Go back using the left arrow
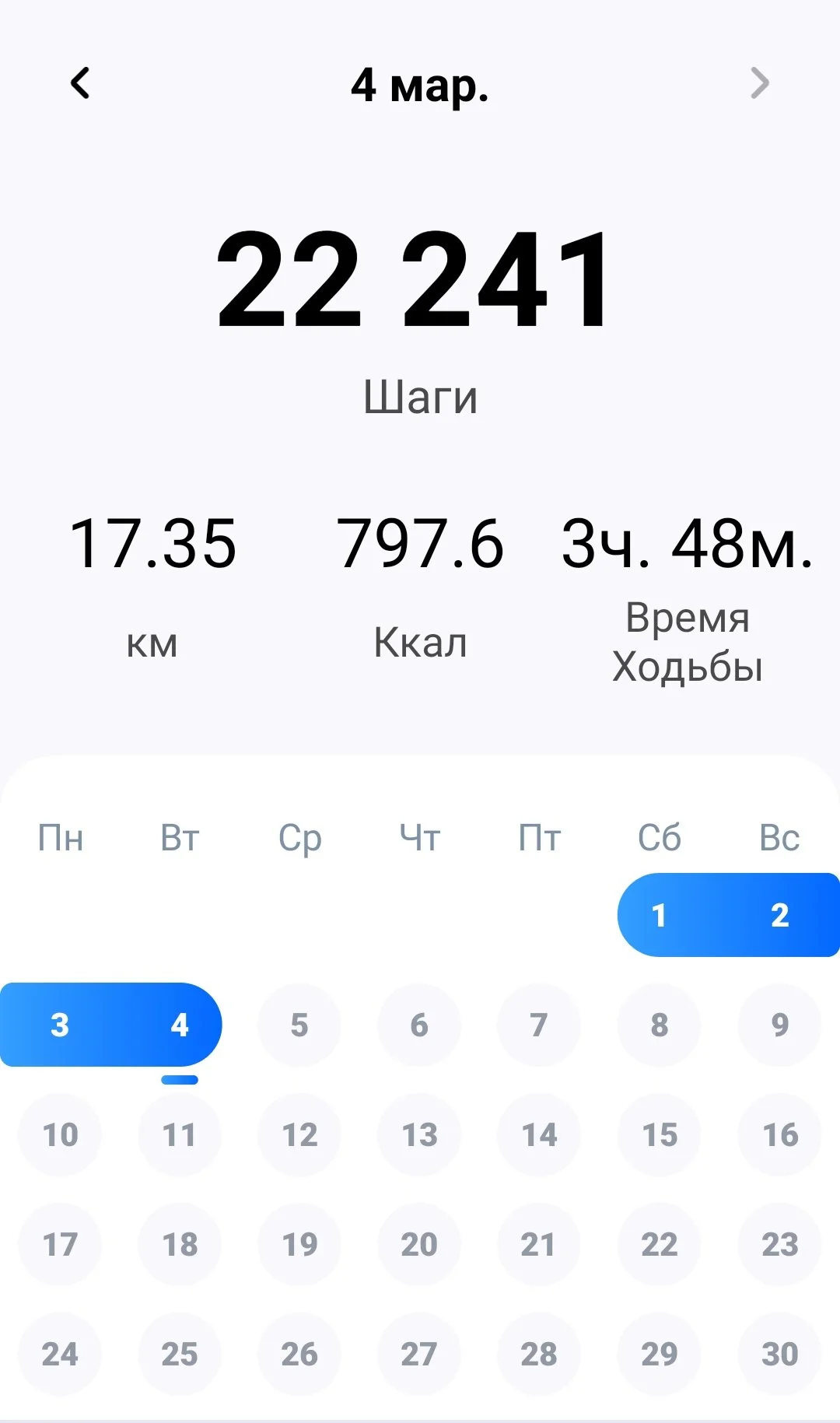This screenshot has width=840, height=1423. [80, 83]
